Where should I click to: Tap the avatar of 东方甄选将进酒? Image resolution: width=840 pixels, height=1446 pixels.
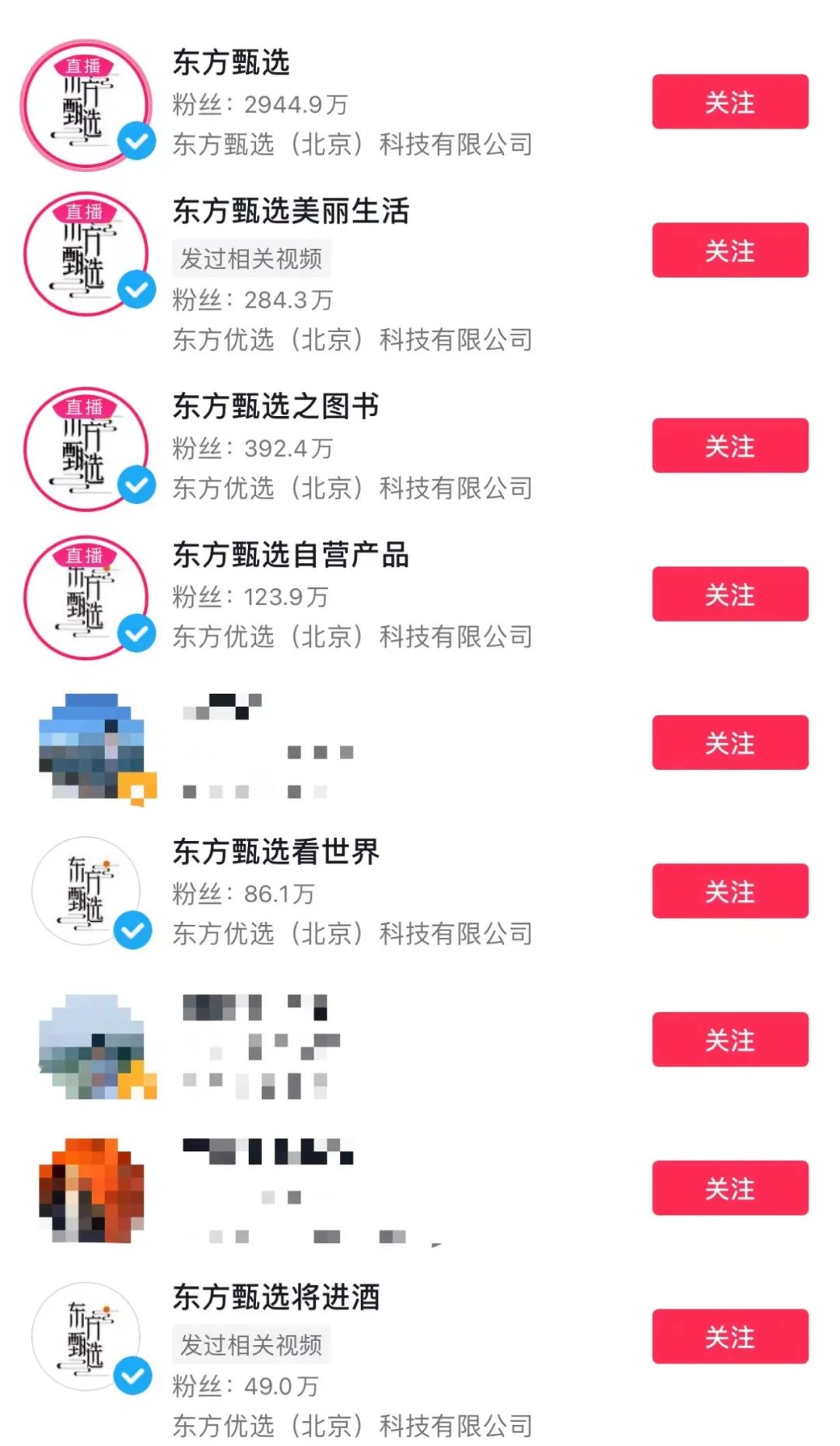point(86,1336)
